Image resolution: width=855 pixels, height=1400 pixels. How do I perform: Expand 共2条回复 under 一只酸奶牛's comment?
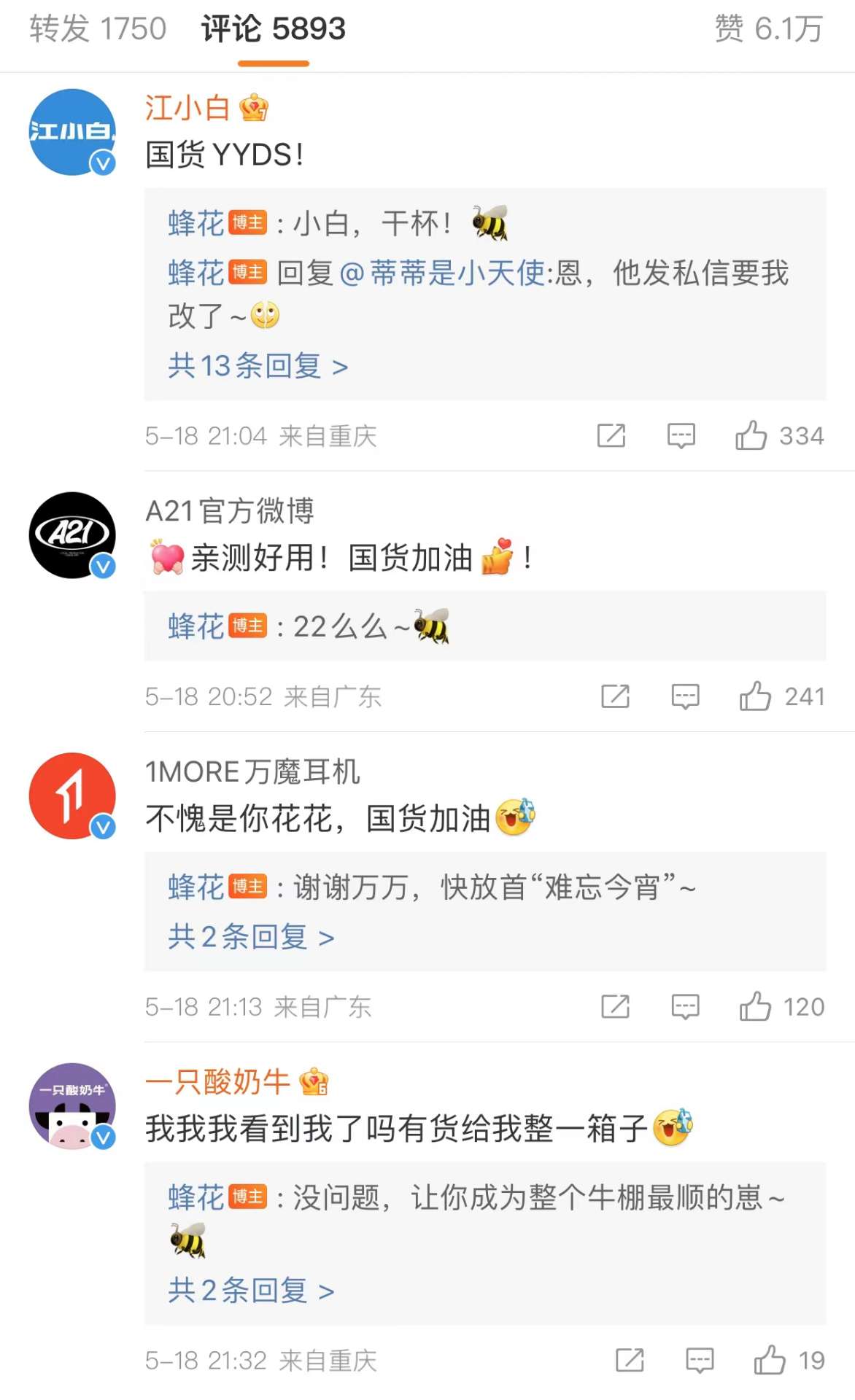[x=251, y=1290]
